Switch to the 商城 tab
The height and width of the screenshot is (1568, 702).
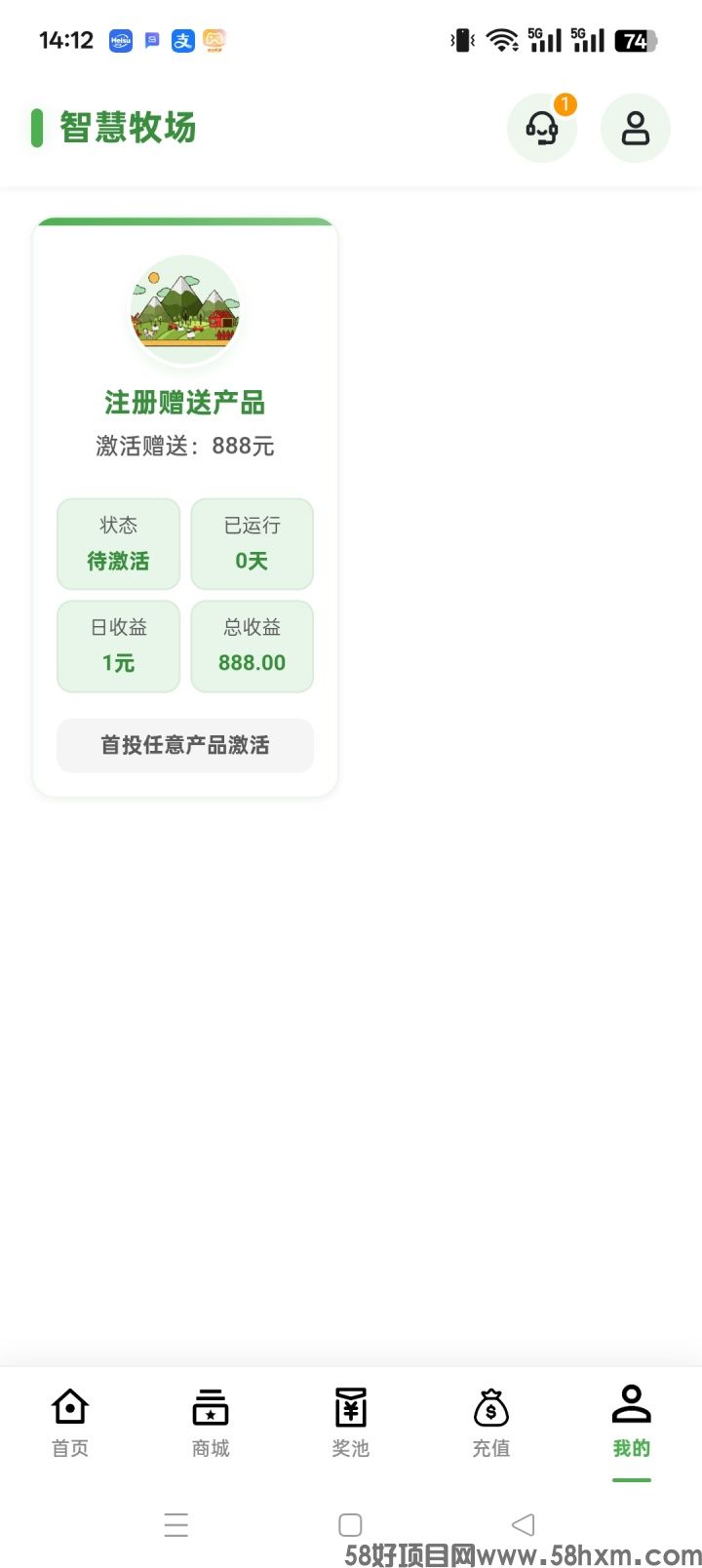(211, 1423)
